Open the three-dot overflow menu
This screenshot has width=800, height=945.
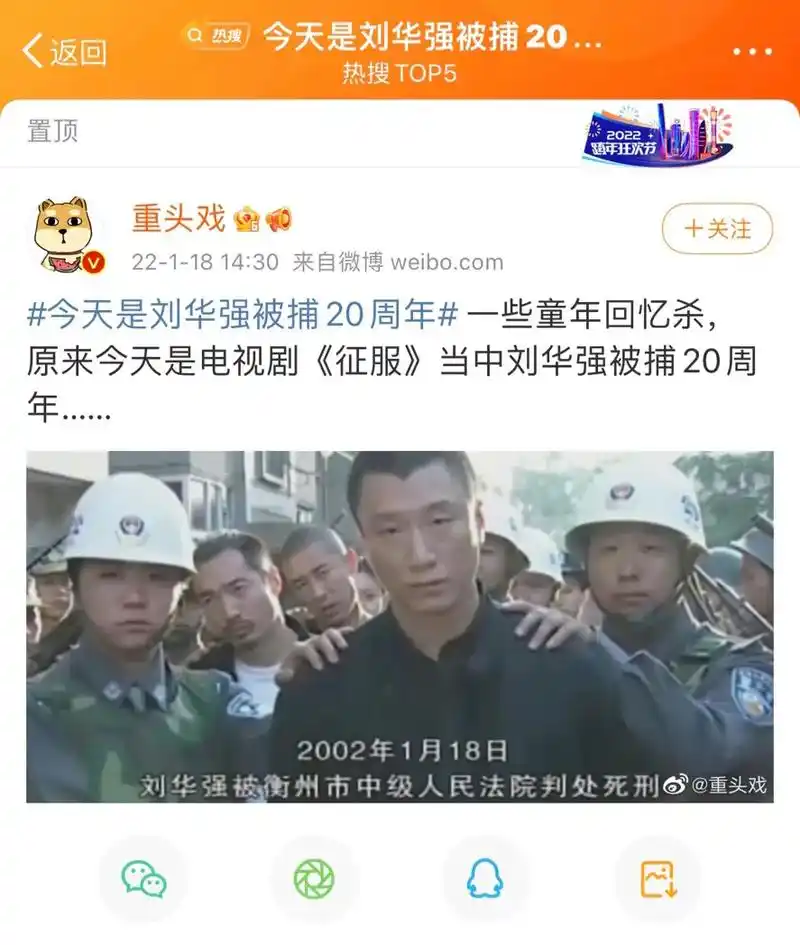tap(752, 52)
